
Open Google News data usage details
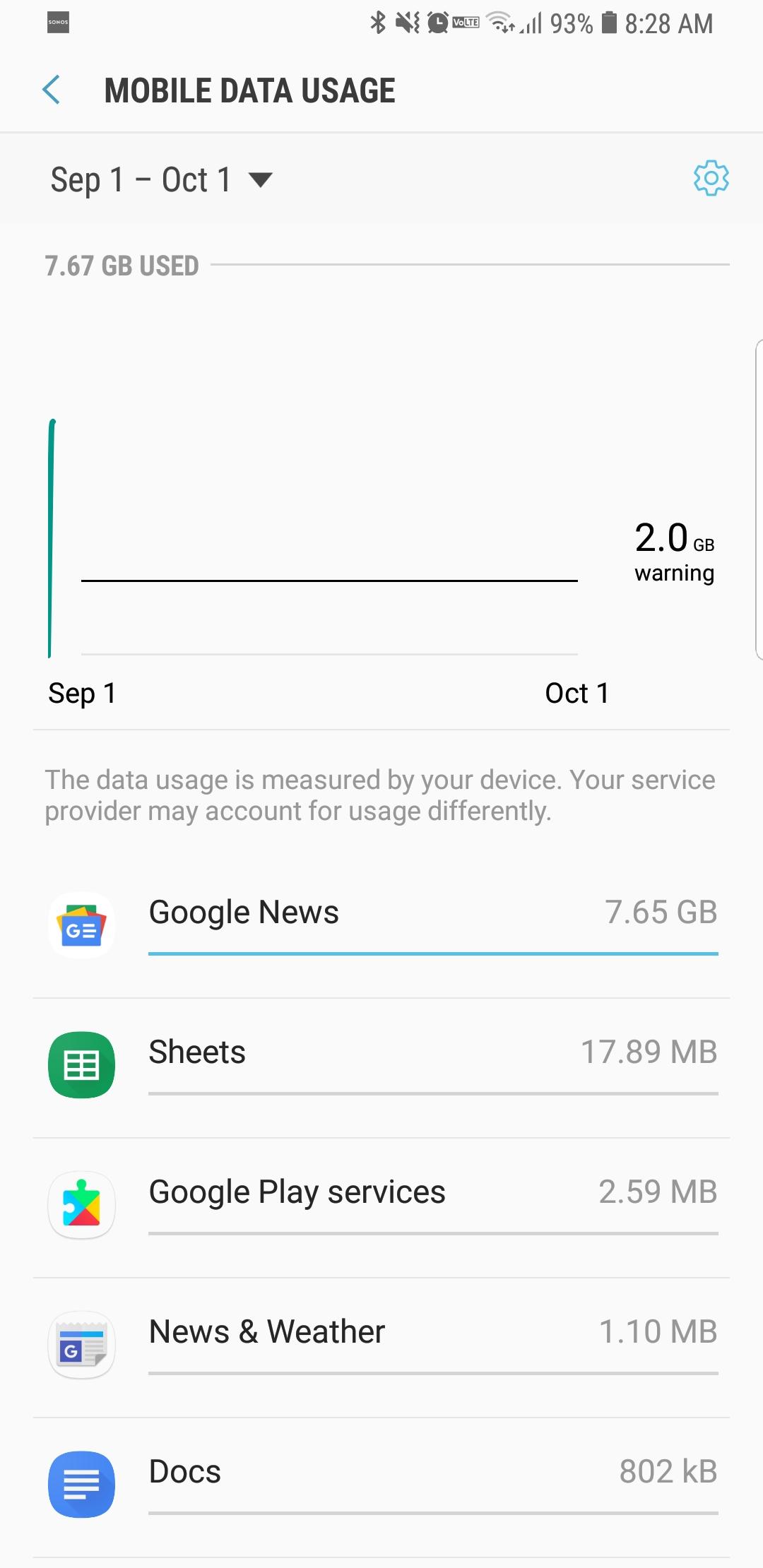coord(381,925)
